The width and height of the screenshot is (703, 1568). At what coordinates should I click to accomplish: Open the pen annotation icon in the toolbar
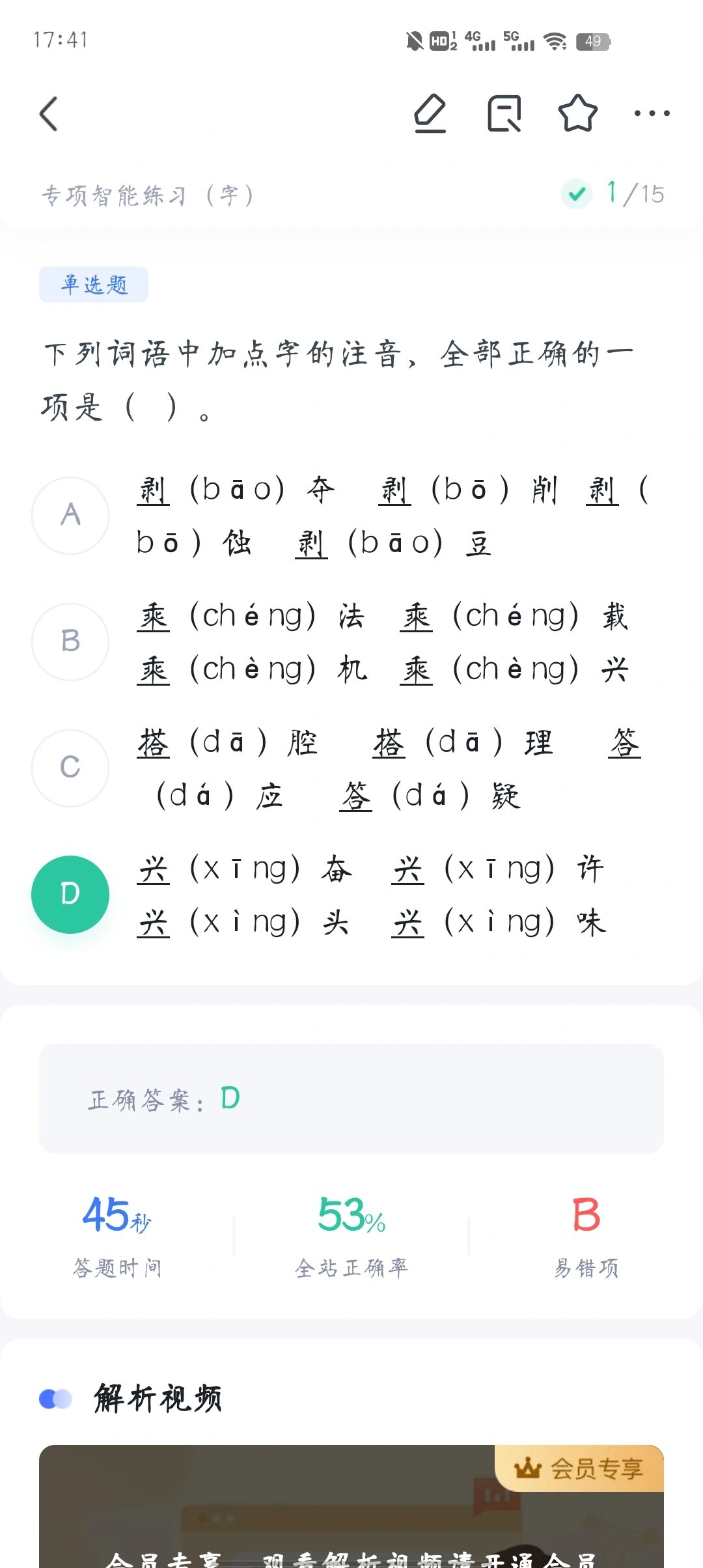pyautogui.click(x=430, y=114)
